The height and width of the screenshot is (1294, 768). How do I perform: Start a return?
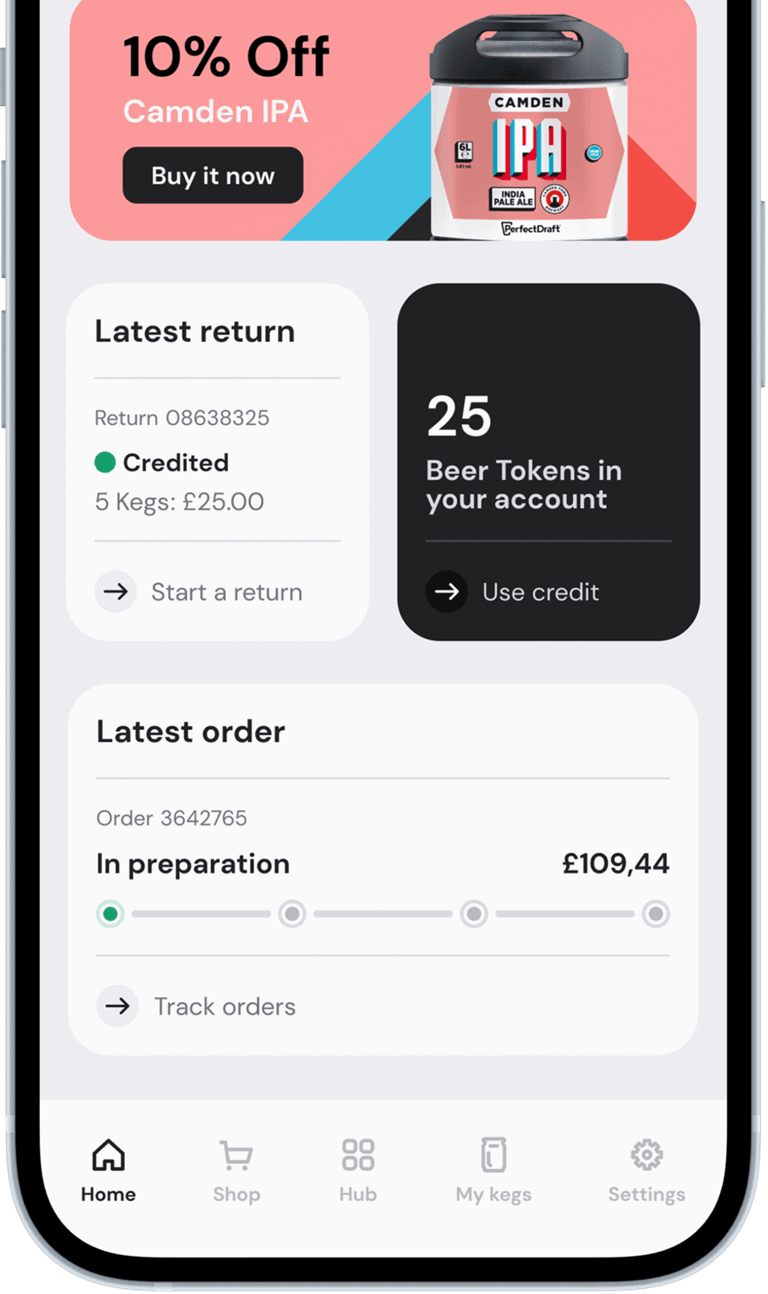[199, 592]
